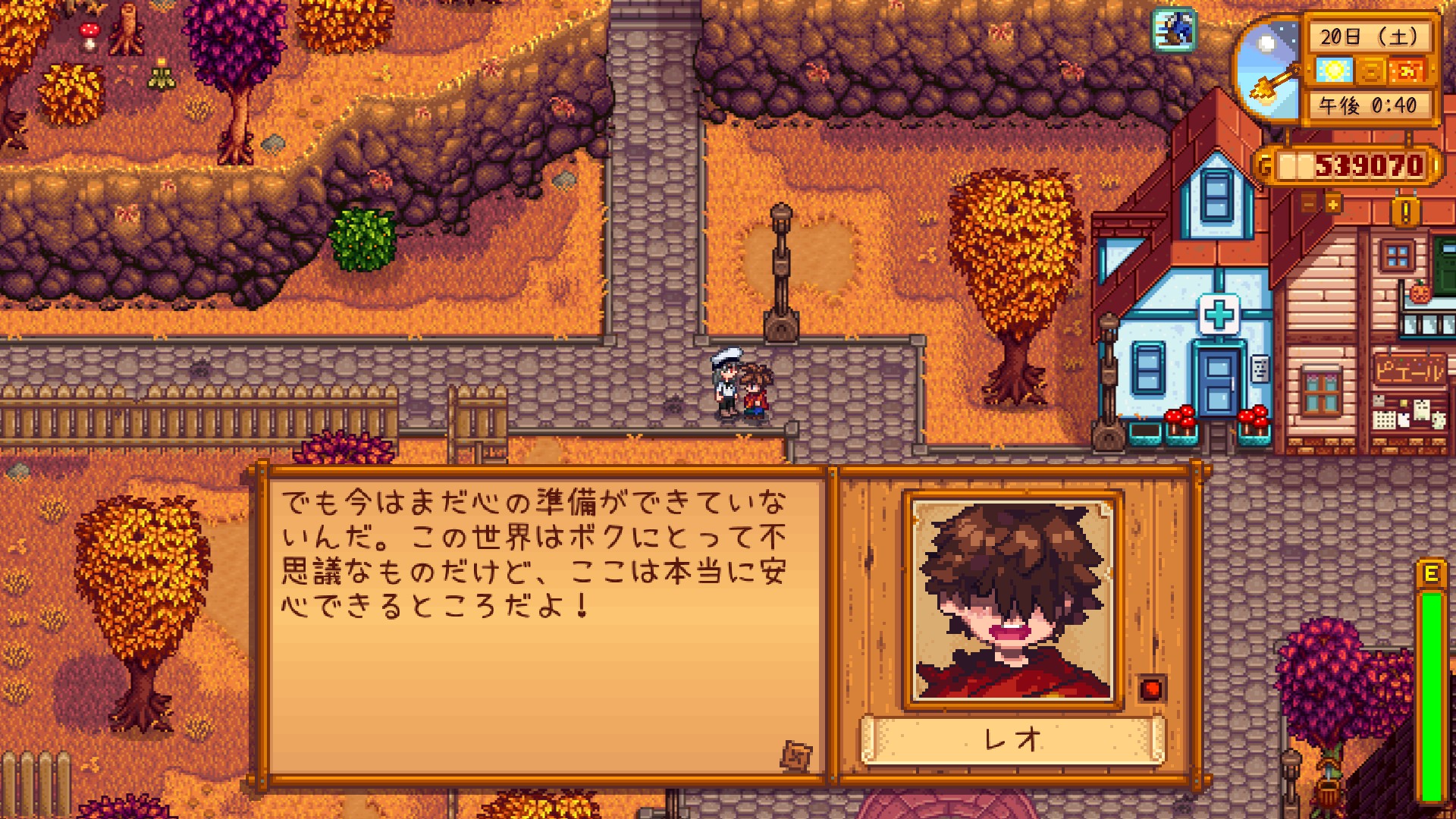Check the active speed buff icon

coord(1174,30)
